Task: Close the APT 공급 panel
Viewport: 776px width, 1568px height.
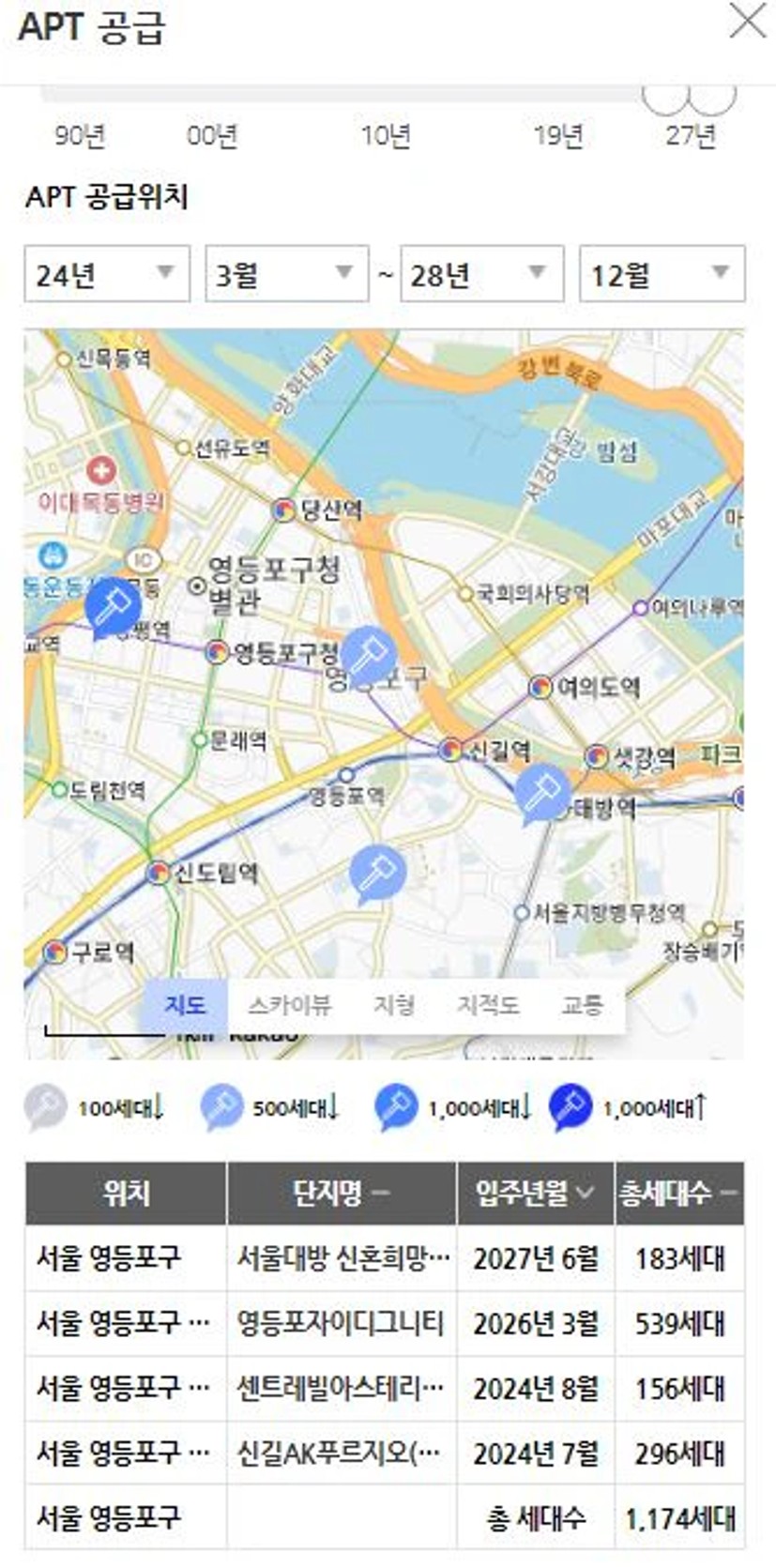Action: click(747, 22)
